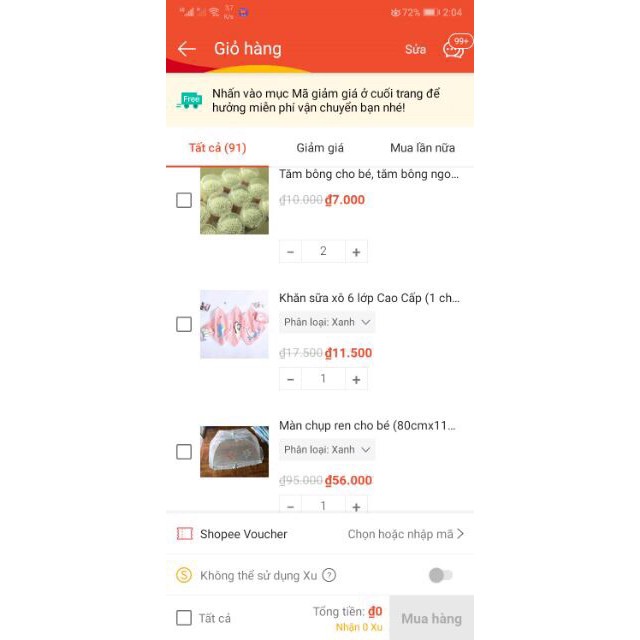Show info about unusable Xu
This screenshot has height=640, width=640.
pos(329,575)
